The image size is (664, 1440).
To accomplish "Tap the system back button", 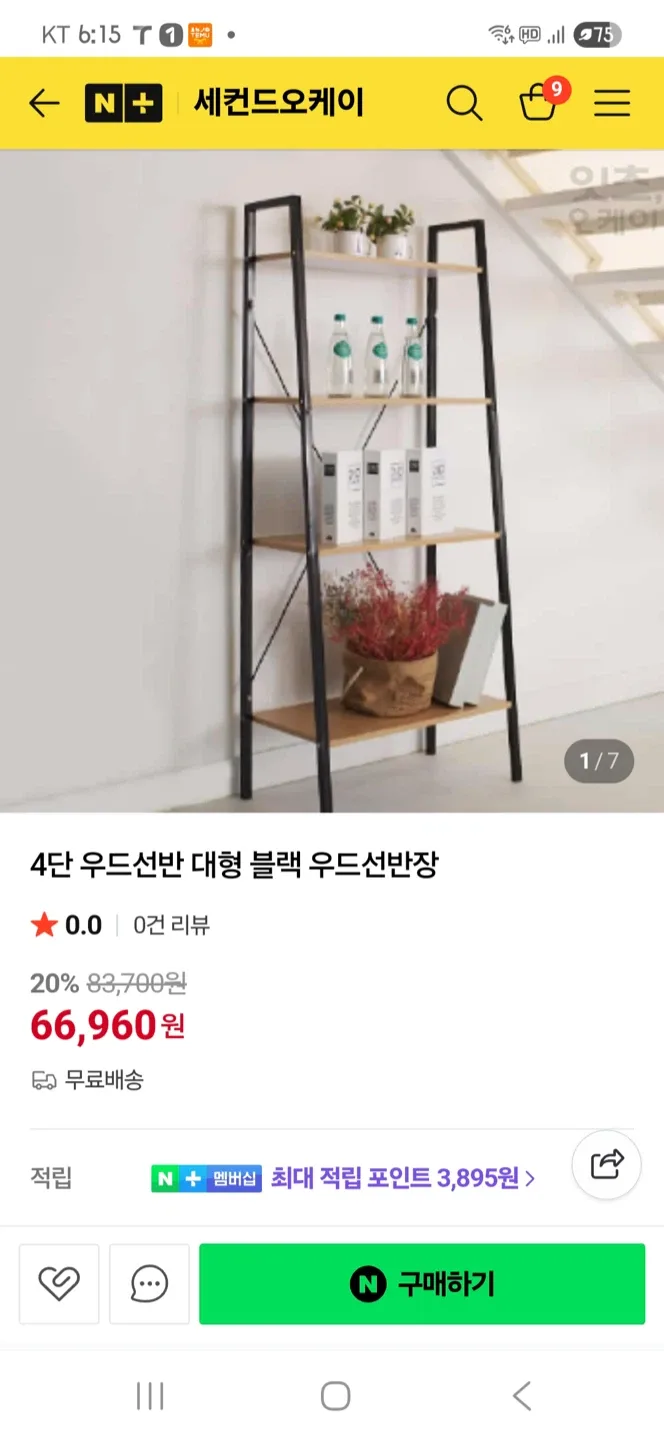I will click(521, 1396).
